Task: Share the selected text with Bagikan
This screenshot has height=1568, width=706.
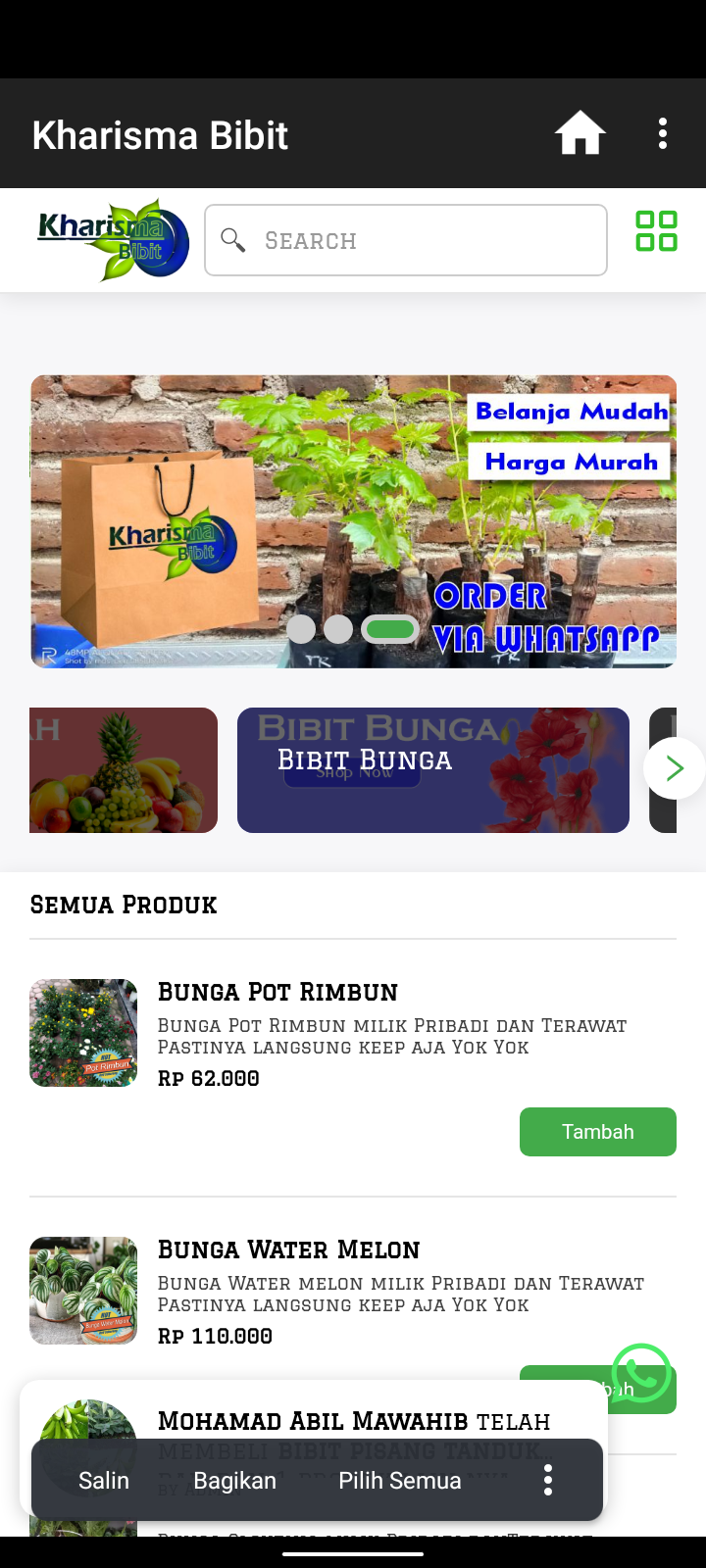Action: coord(234,1480)
